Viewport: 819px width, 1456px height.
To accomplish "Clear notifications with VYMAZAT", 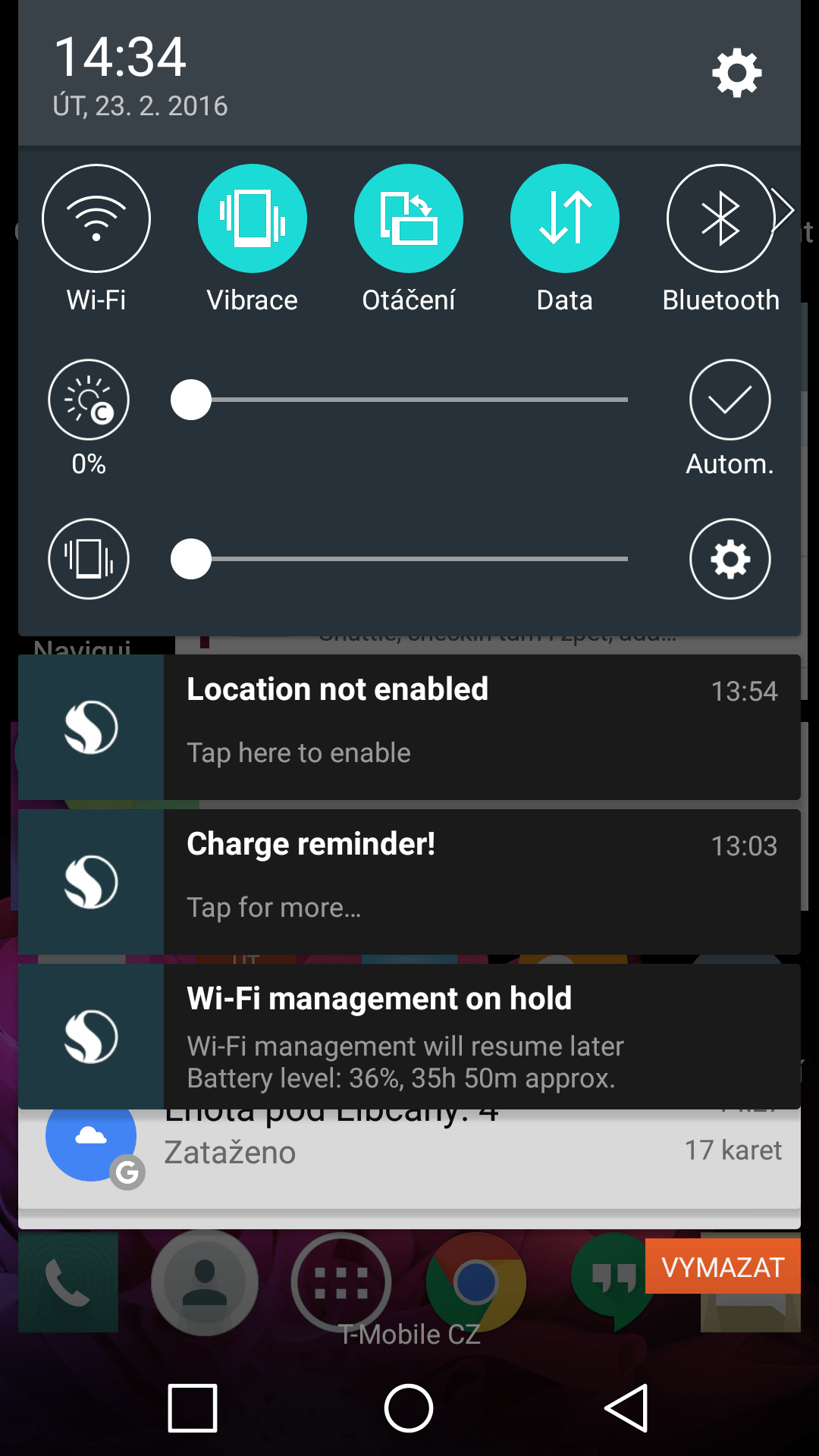I will point(723,1266).
